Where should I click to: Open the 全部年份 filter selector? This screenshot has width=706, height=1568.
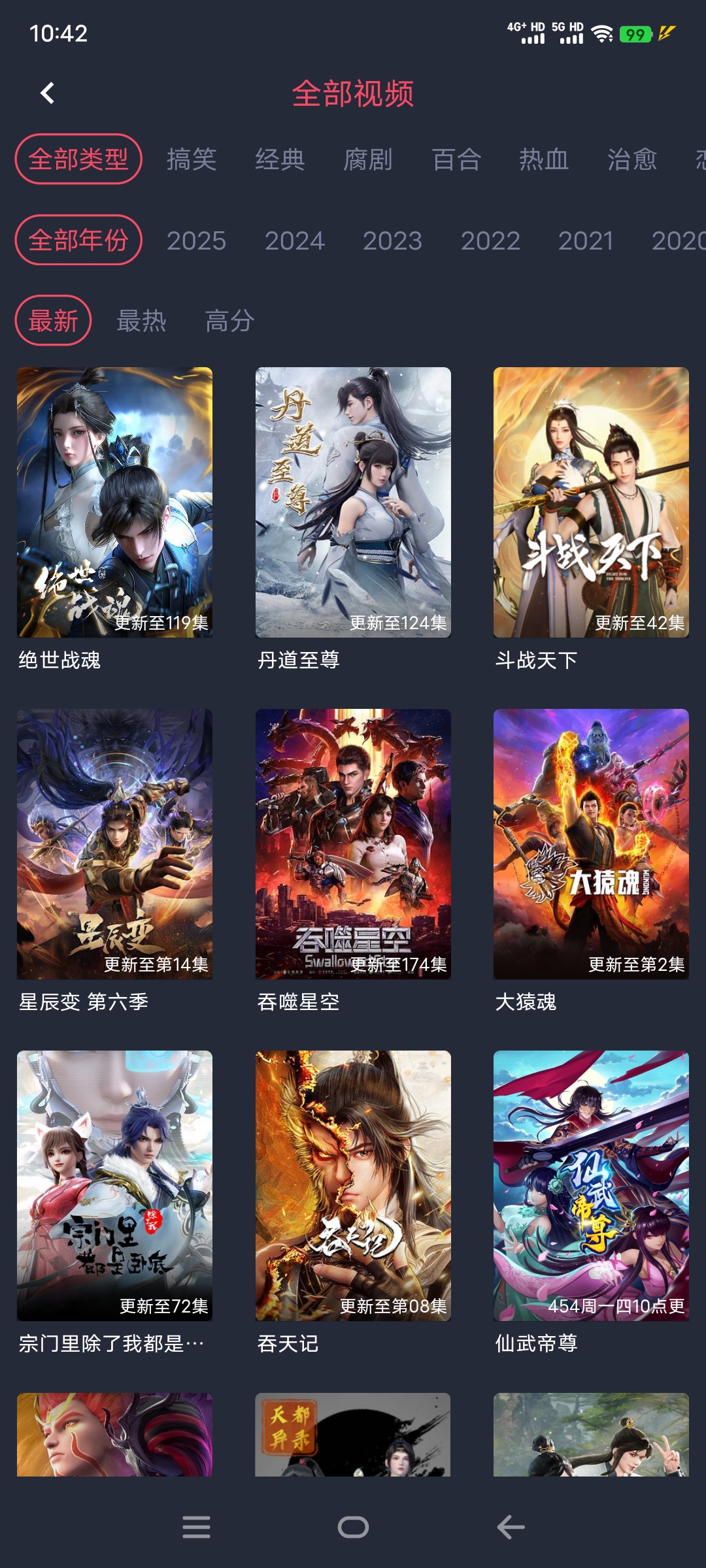tap(77, 240)
